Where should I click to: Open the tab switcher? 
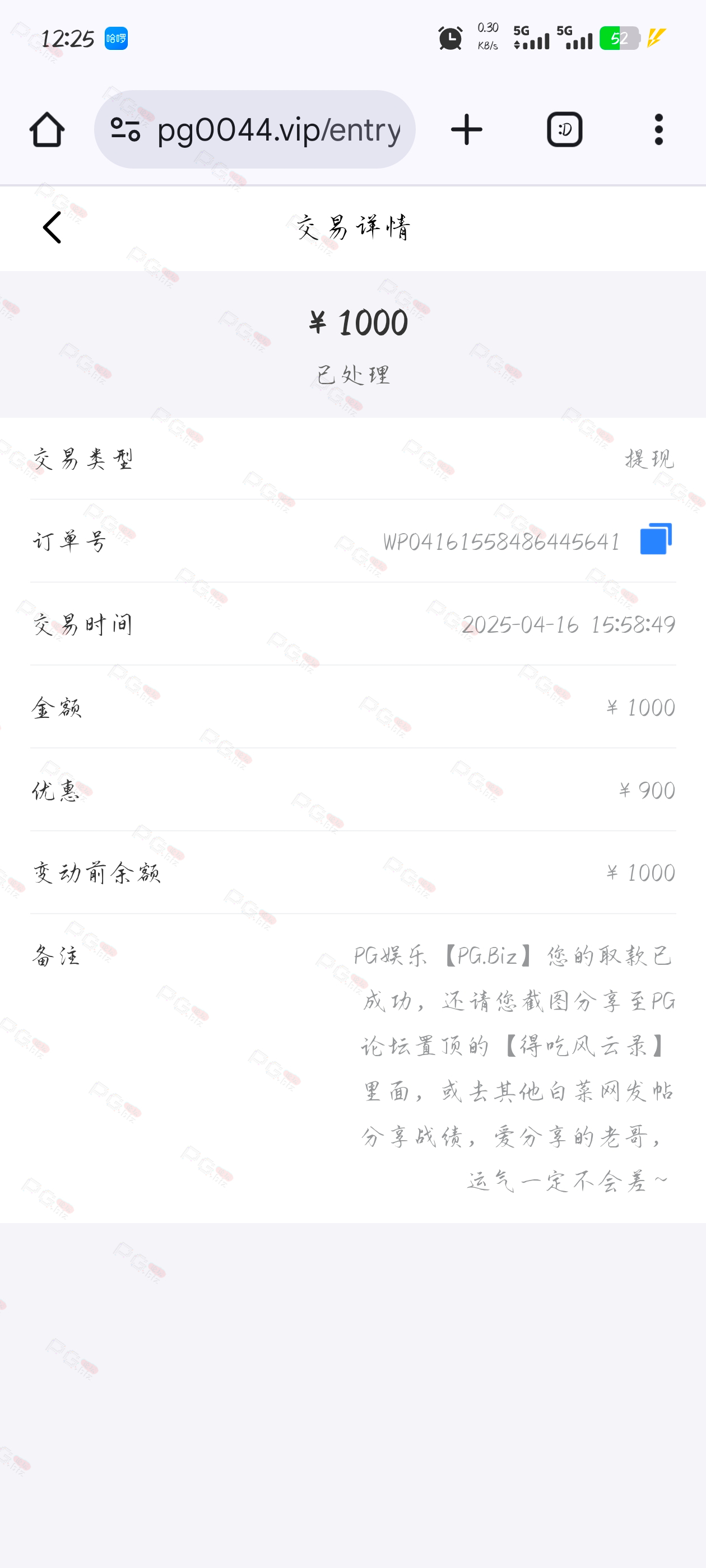(564, 130)
